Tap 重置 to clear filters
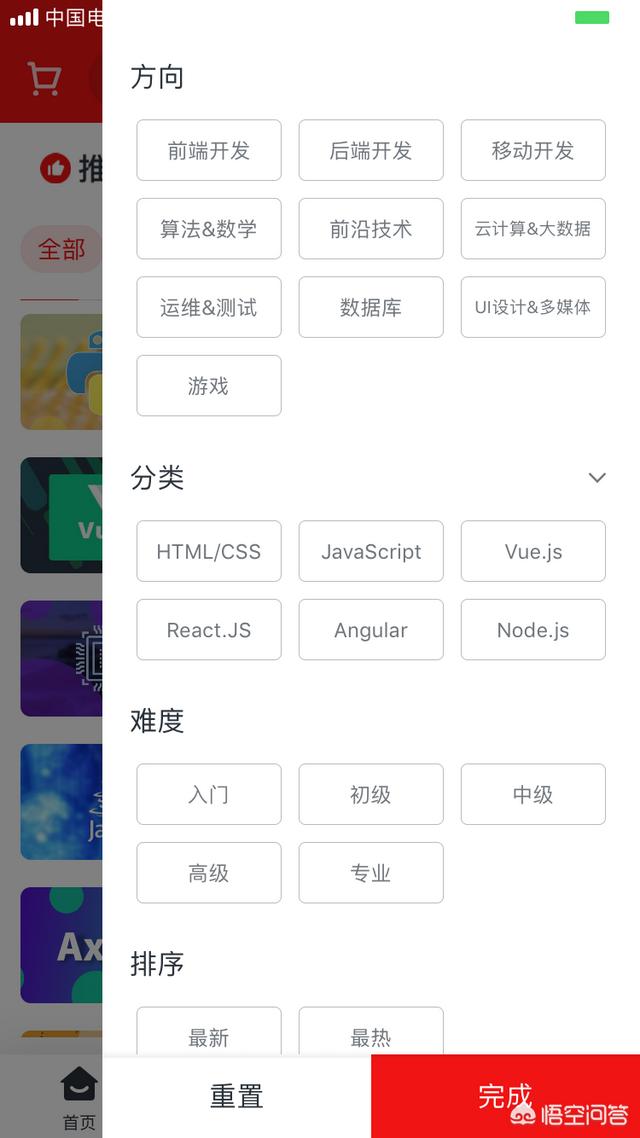Screen dimensions: 640x1138 pyautogui.click(x=237, y=1096)
